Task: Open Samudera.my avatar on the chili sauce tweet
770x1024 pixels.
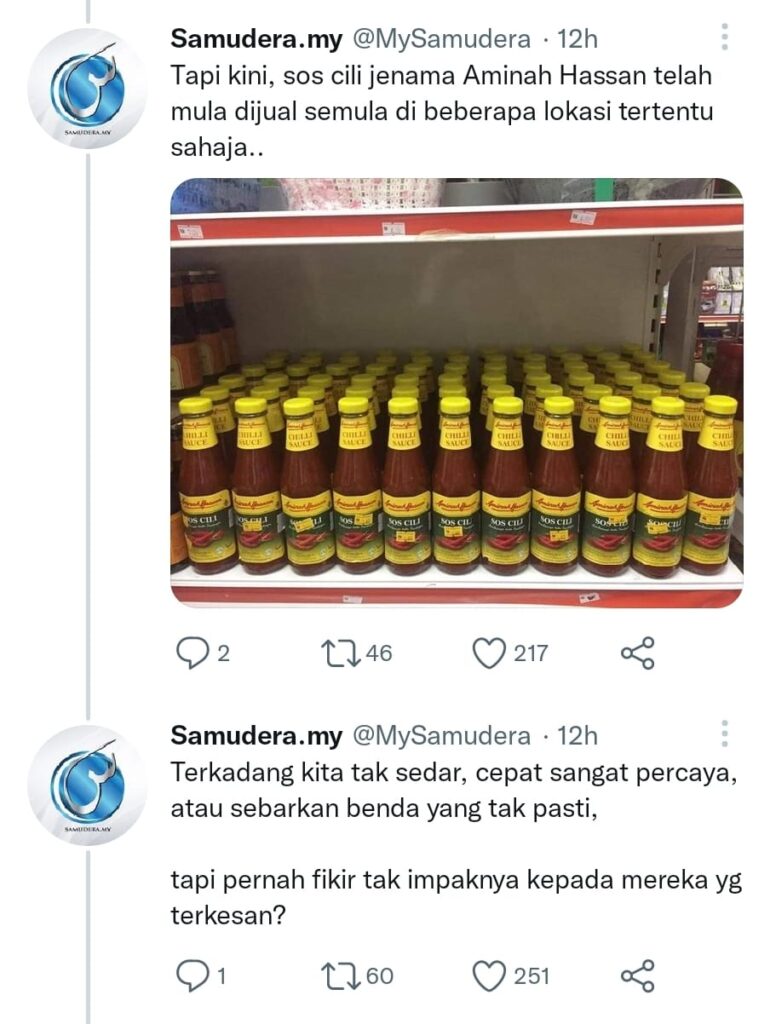Action: (87, 88)
